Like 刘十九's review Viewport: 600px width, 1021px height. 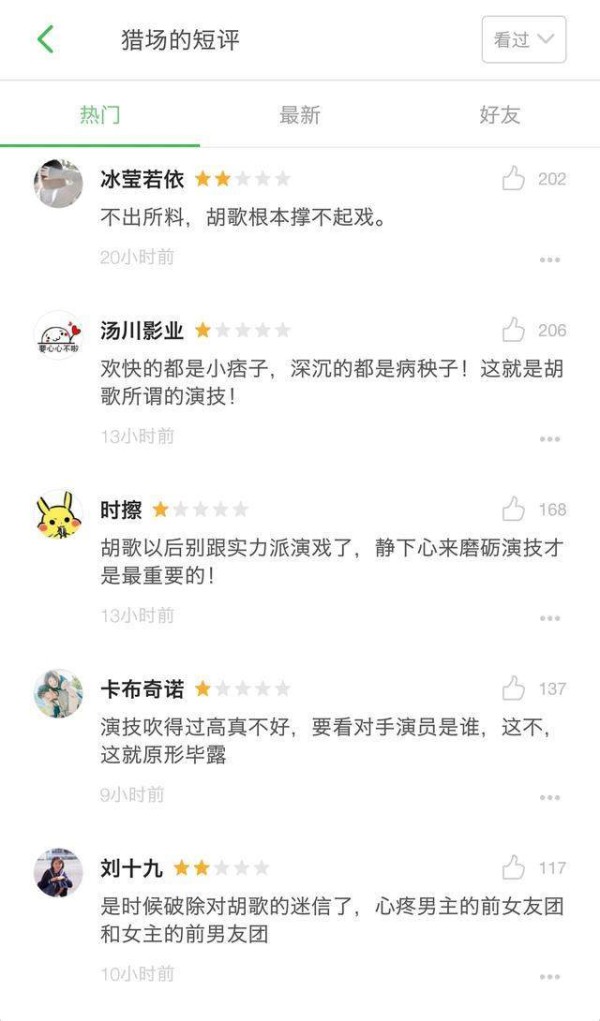(x=513, y=867)
